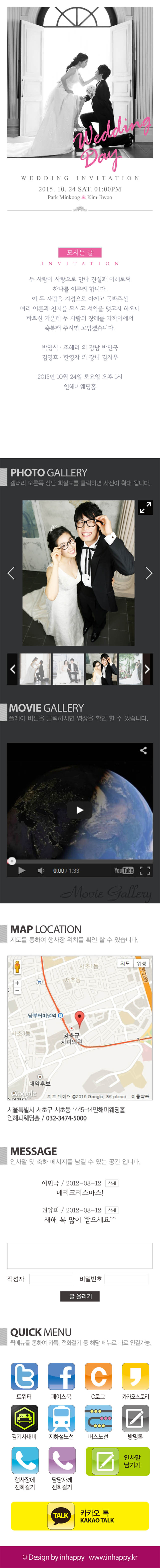Screen dimensions: 160x1568
Task: Submit message with 글 올리기
Action: [x=80, y=1296]
